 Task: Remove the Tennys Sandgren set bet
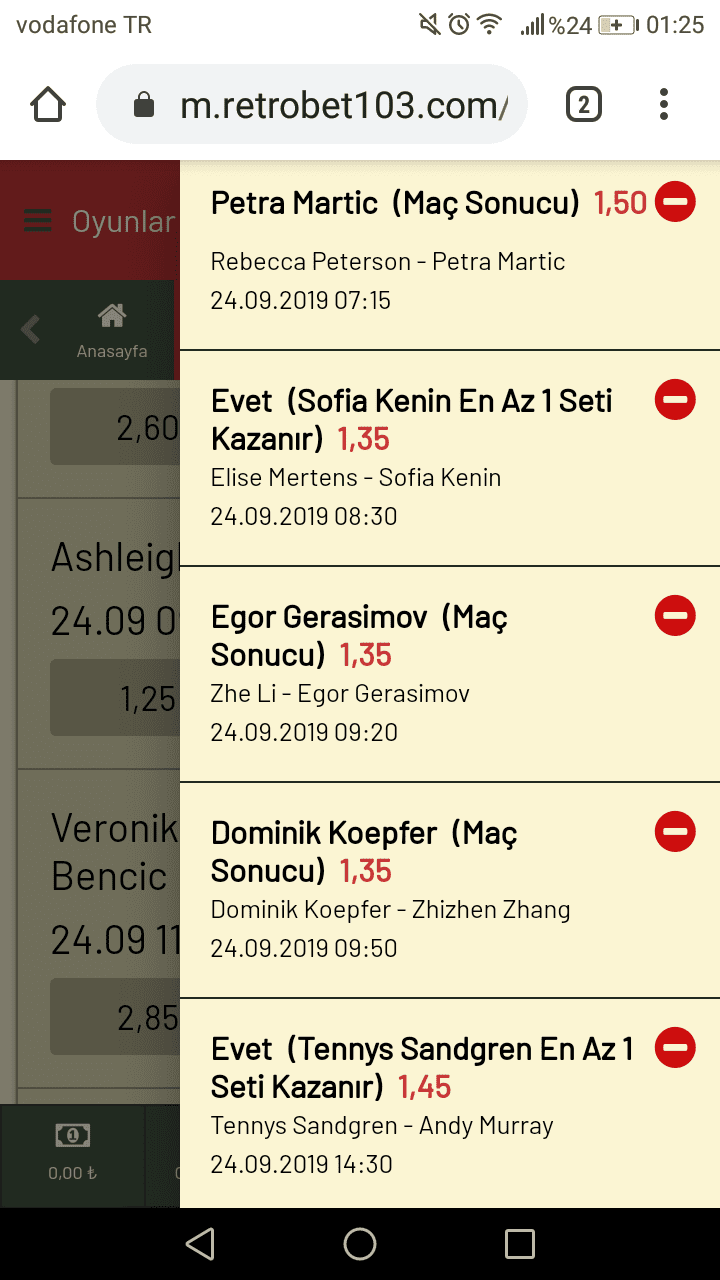click(675, 1047)
